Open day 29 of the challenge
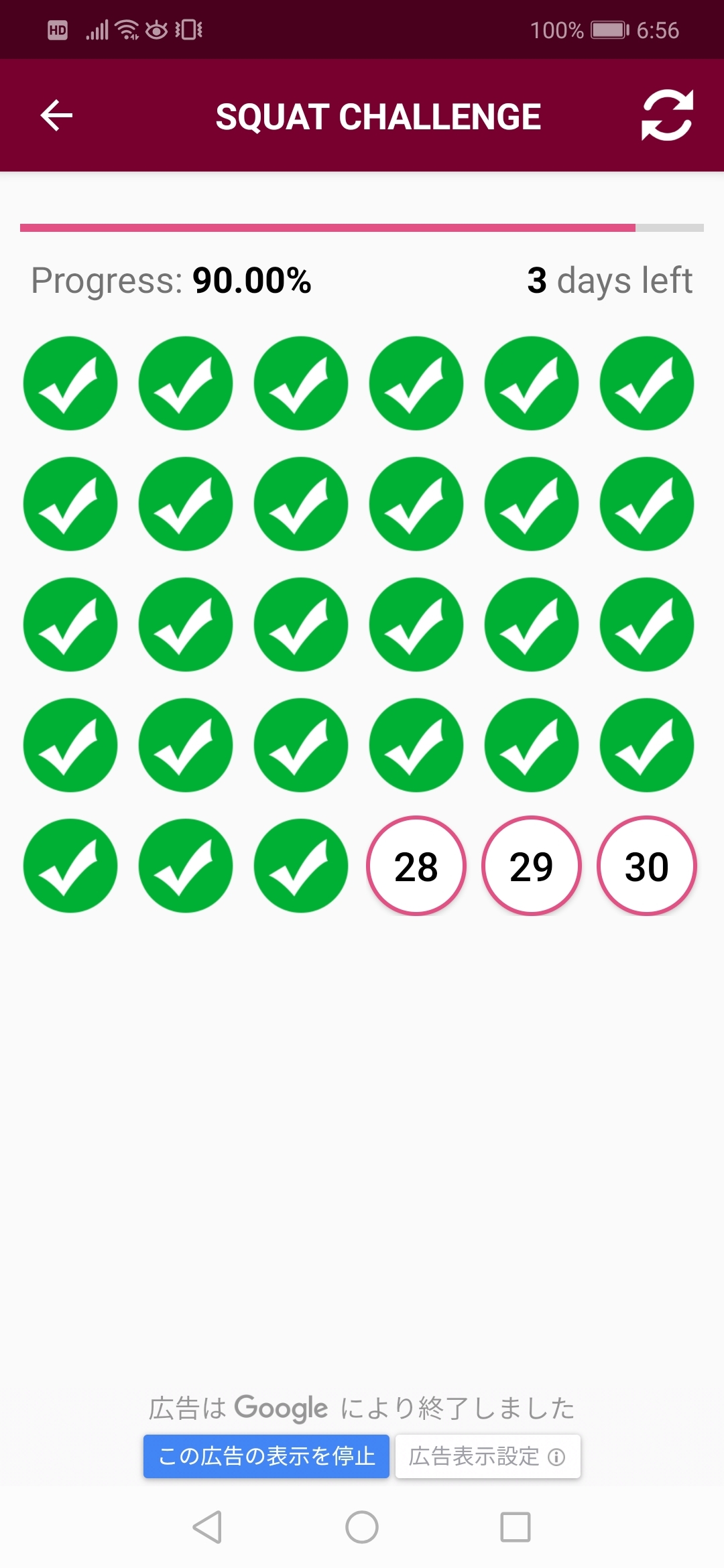The height and width of the screenshot is (1568, 724). coord(532,866)
